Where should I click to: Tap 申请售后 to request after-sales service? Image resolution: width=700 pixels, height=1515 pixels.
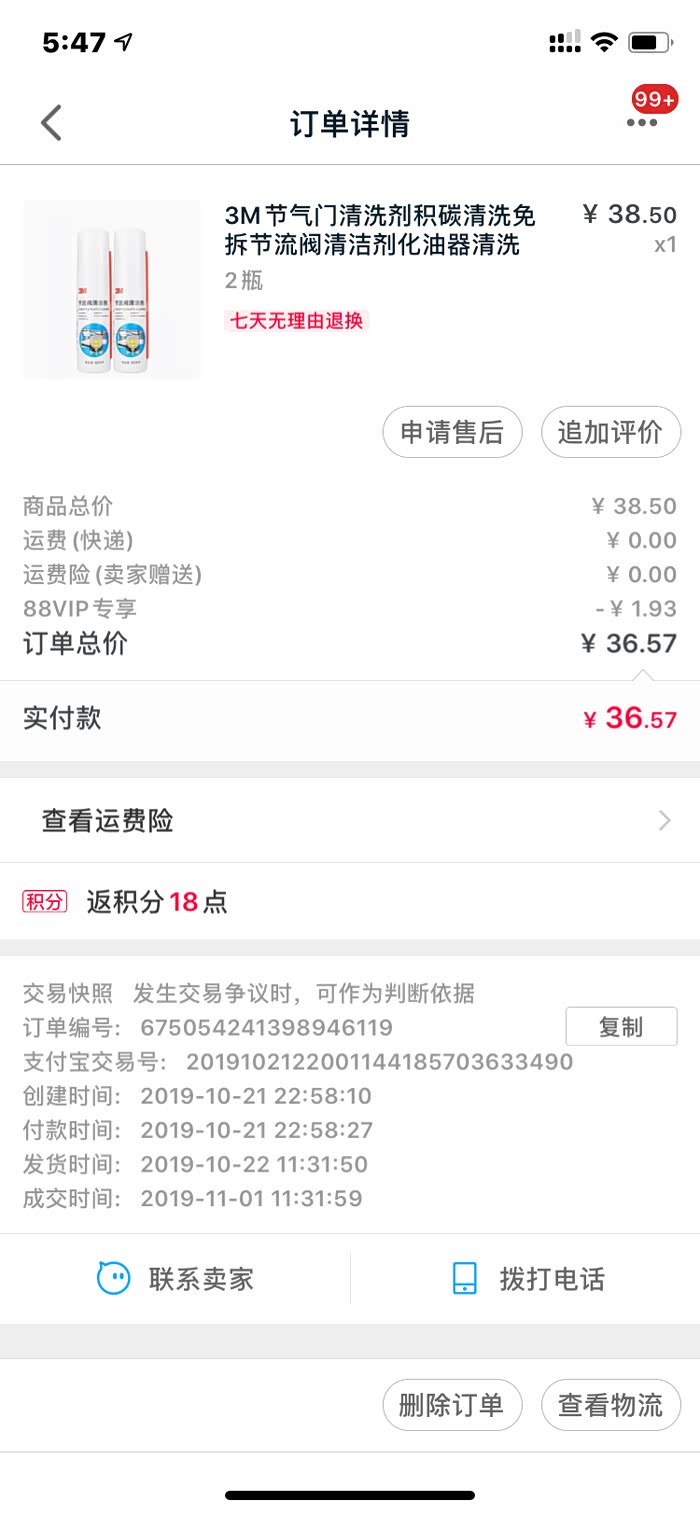(452, 432)
